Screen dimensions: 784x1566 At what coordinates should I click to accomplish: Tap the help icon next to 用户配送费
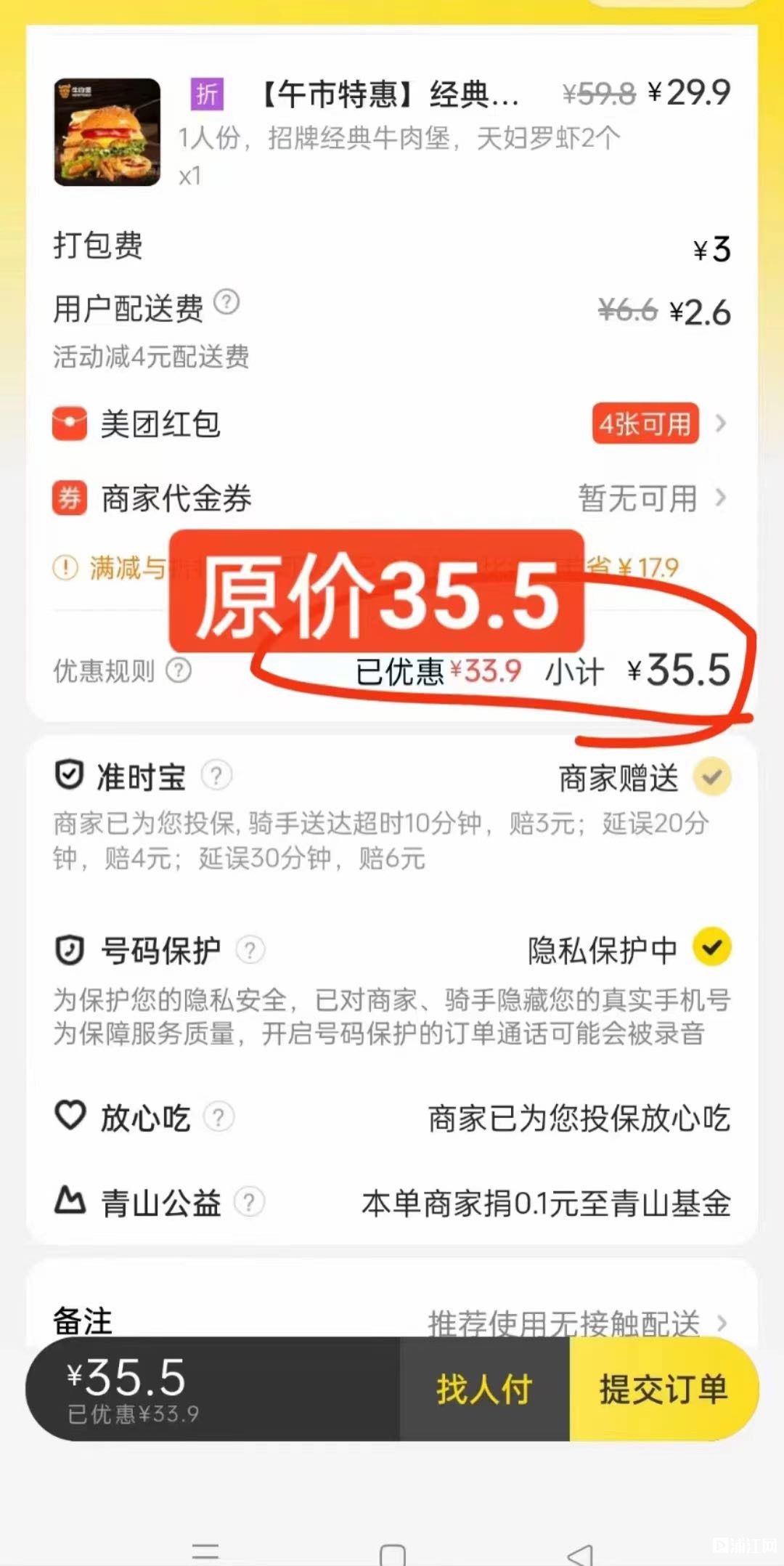[x=226, y=301]
